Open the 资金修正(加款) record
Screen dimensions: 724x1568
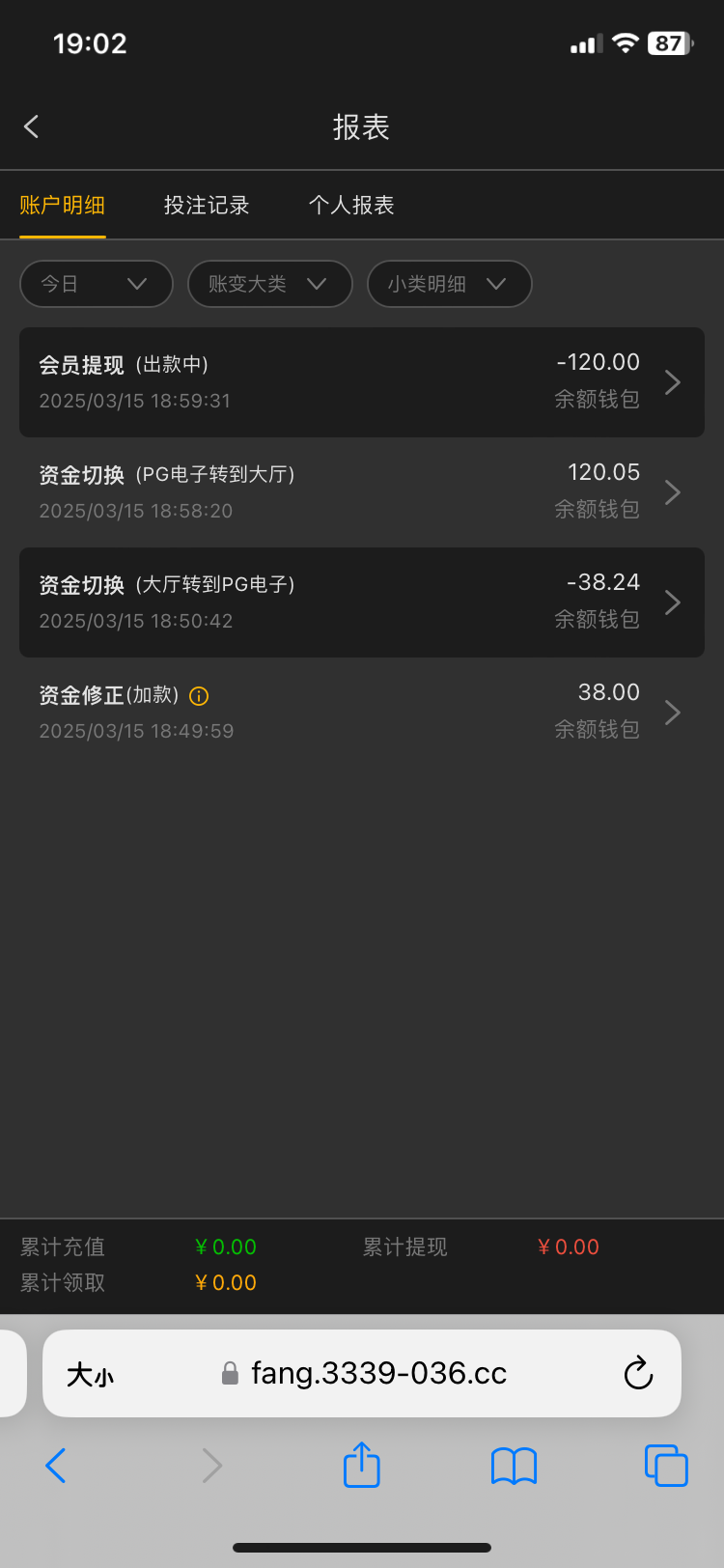click(362, 713)
